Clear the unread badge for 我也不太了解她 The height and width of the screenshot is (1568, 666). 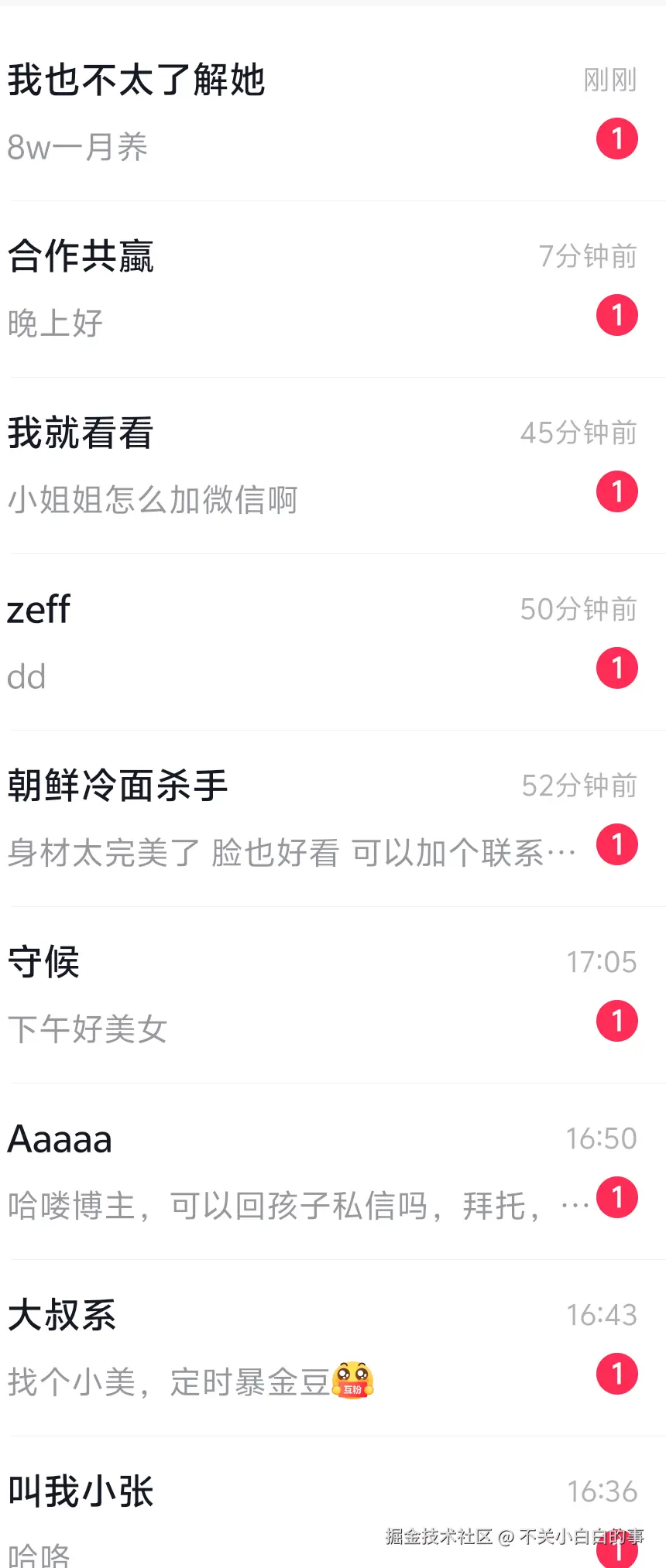[x=616, y=138]
